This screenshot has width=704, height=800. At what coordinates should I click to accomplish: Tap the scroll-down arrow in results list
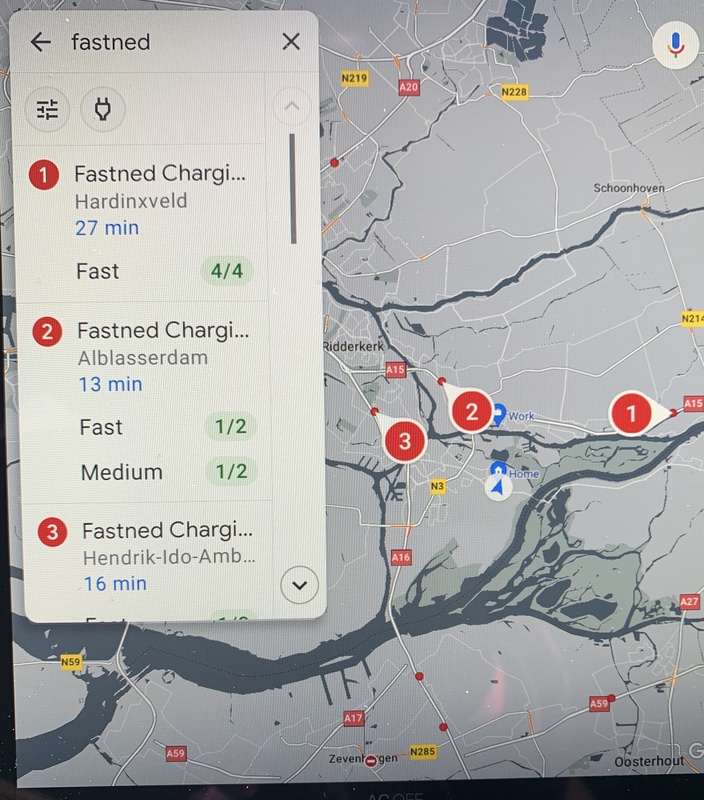[298, 585]
